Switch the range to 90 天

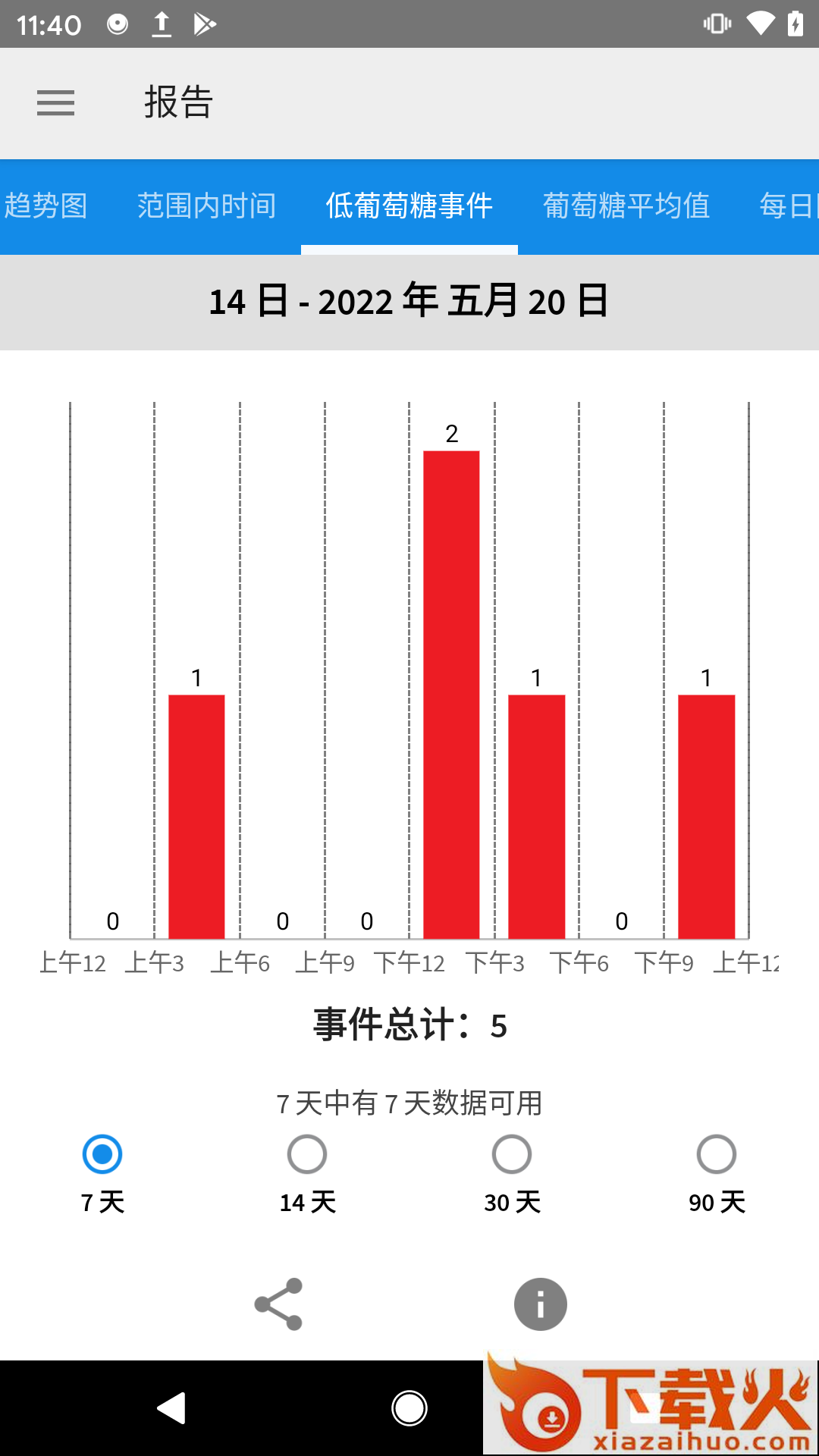click(717, 1155)
